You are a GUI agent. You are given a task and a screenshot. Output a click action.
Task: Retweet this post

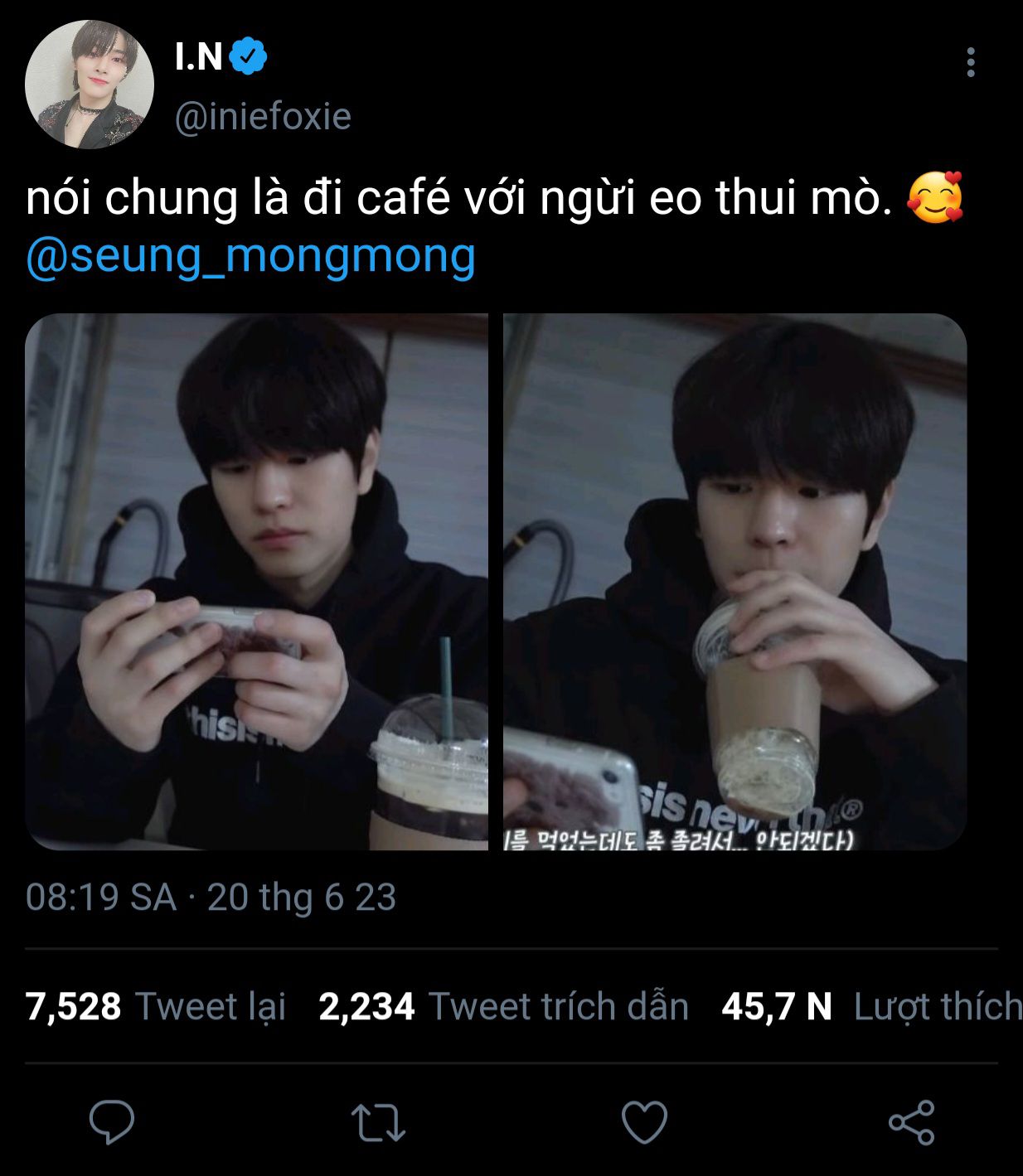[378, 1122]
